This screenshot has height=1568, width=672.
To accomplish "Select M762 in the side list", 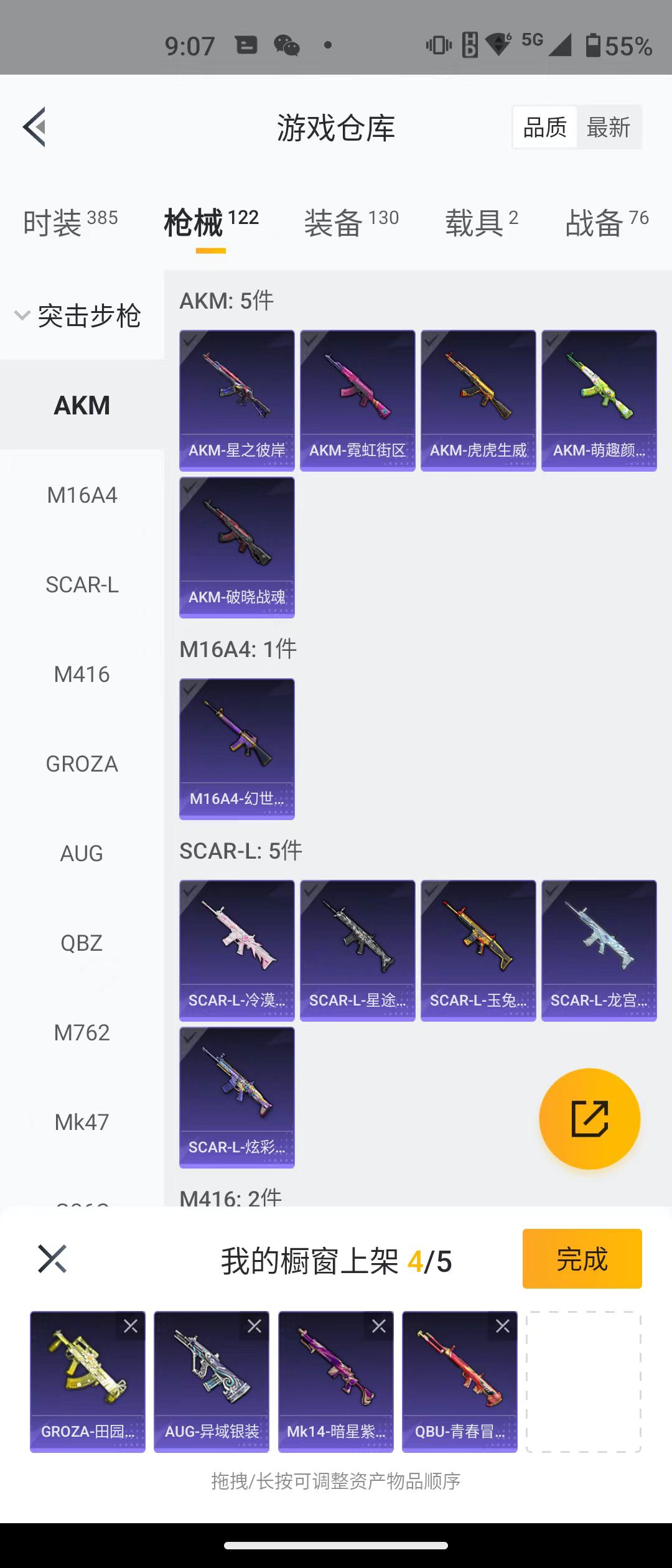I will click(82, 1033).
